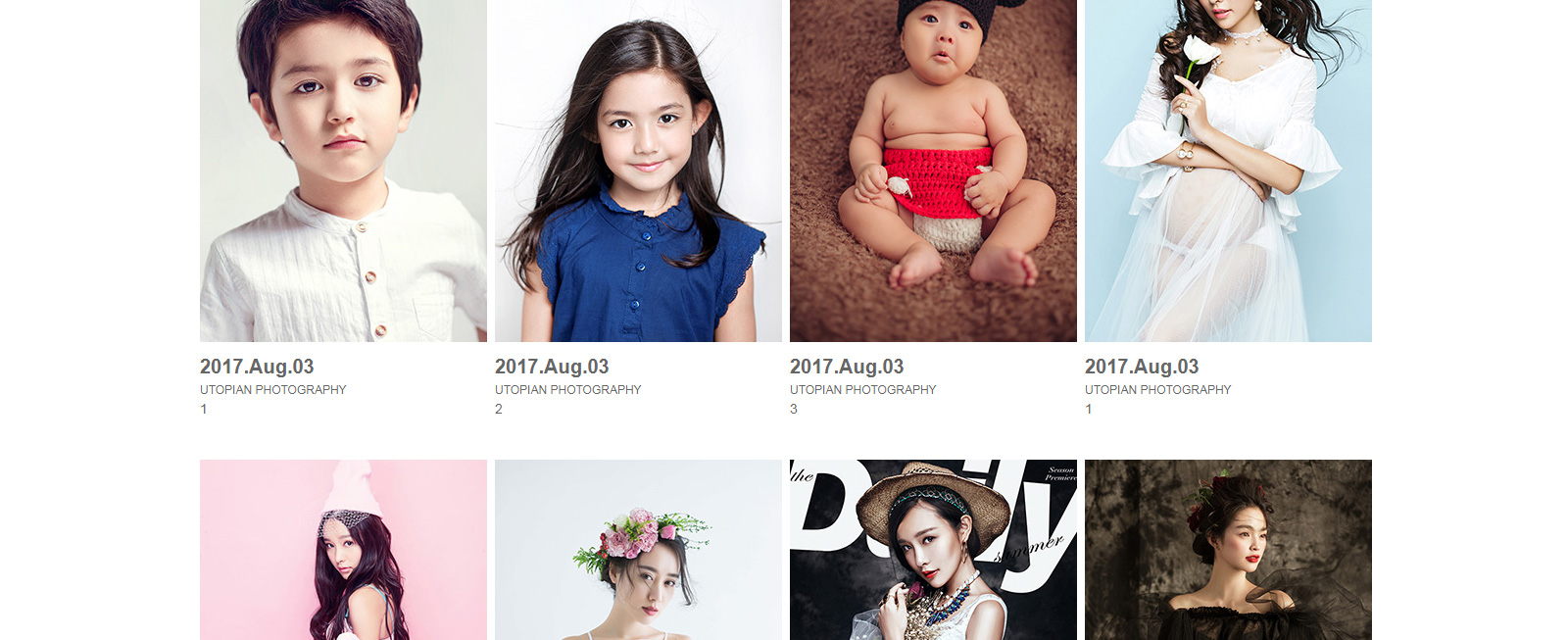Image resolution: width=1568 pixels, height=640 pixels.
Task: Open the woman in white dress photo
Action: coord(1228,171)
